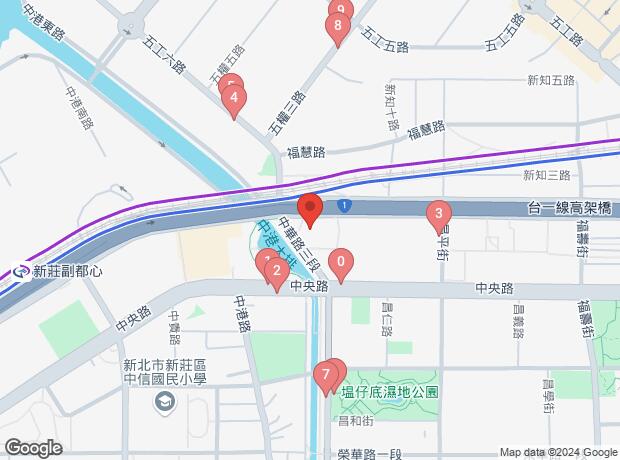Open map marker number 8
The image size is (620, 460).
click(x=339, y=27)
